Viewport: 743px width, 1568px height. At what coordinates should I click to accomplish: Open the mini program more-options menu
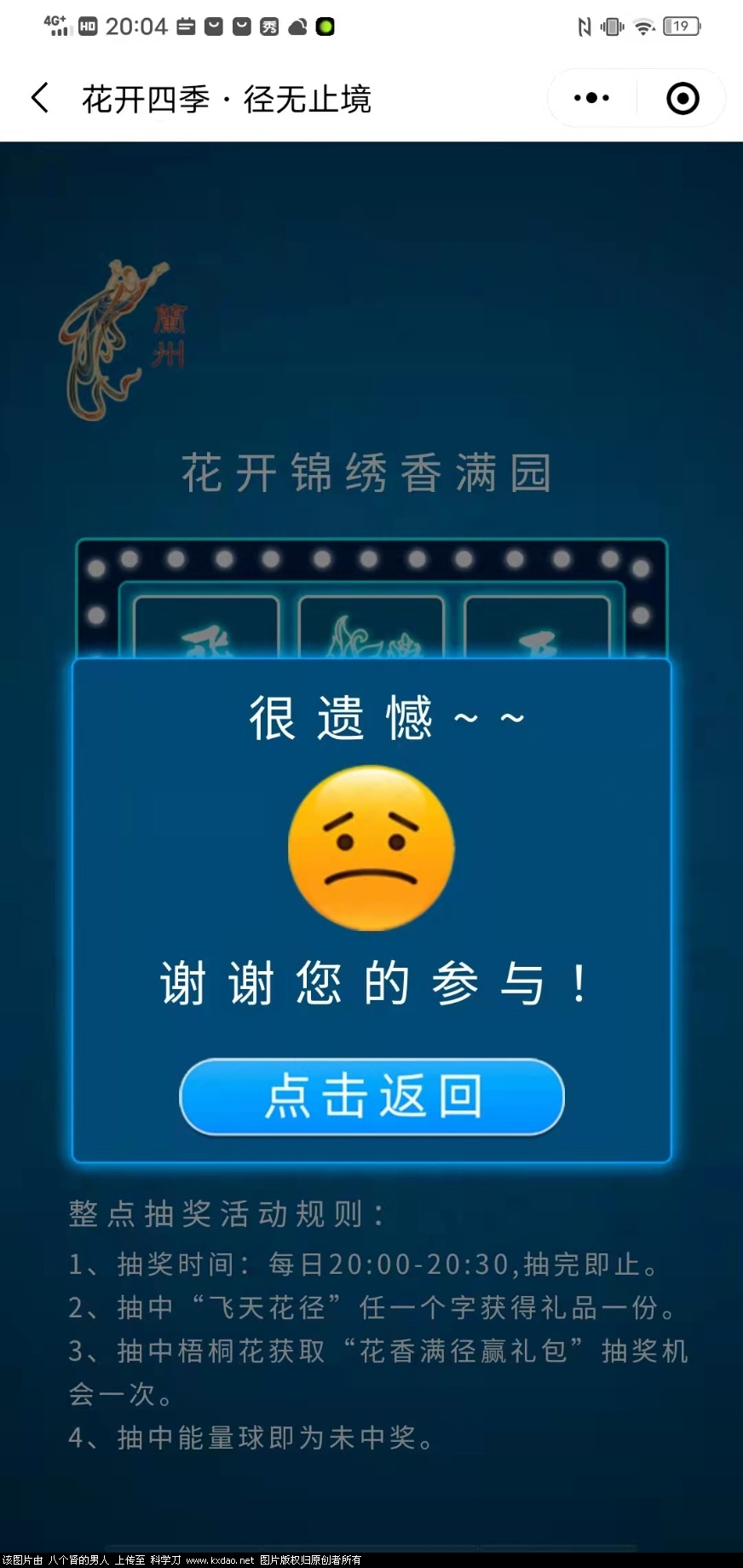tap(591, 98)
